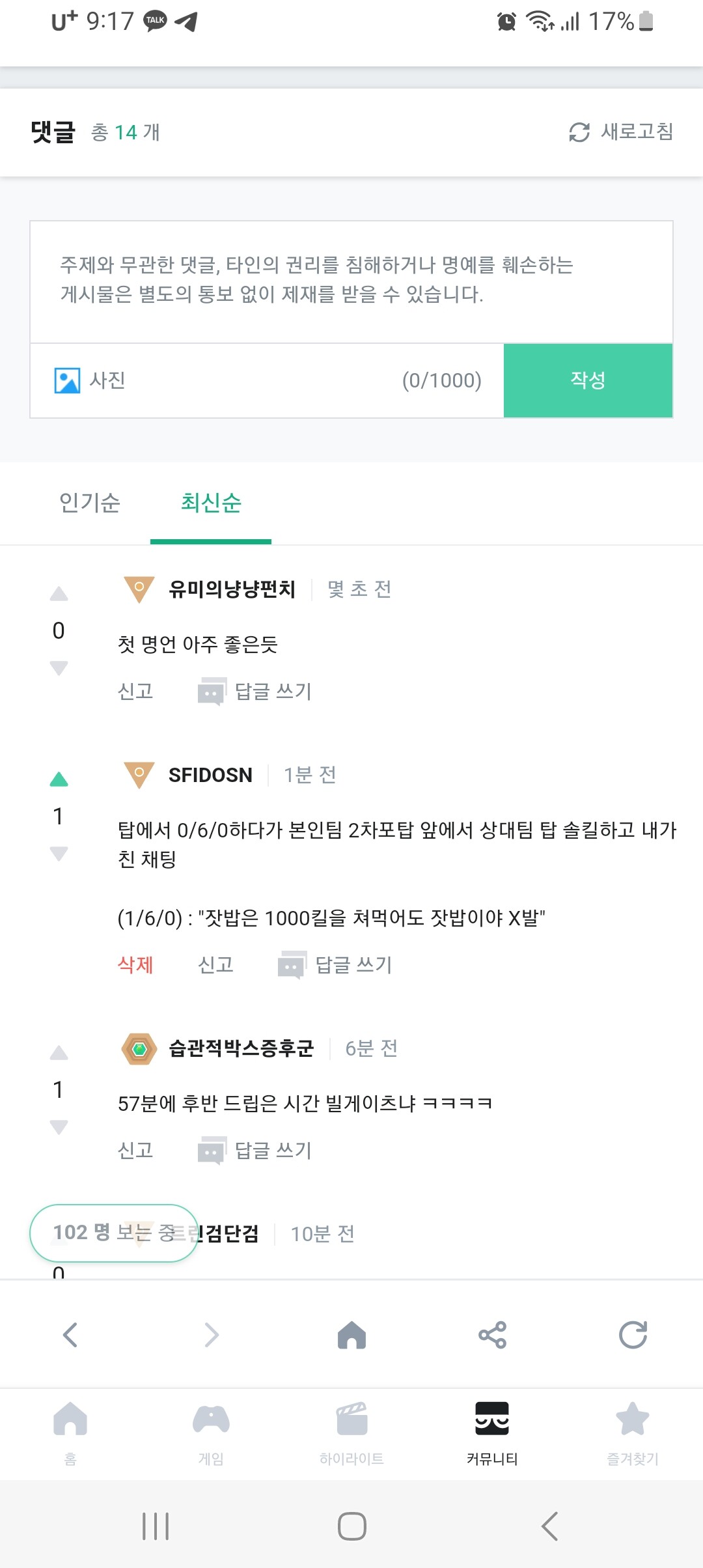This screenshot has width=703, height=1568.
Task: Refresh comments with 새로고침
Action: point(621,132)
